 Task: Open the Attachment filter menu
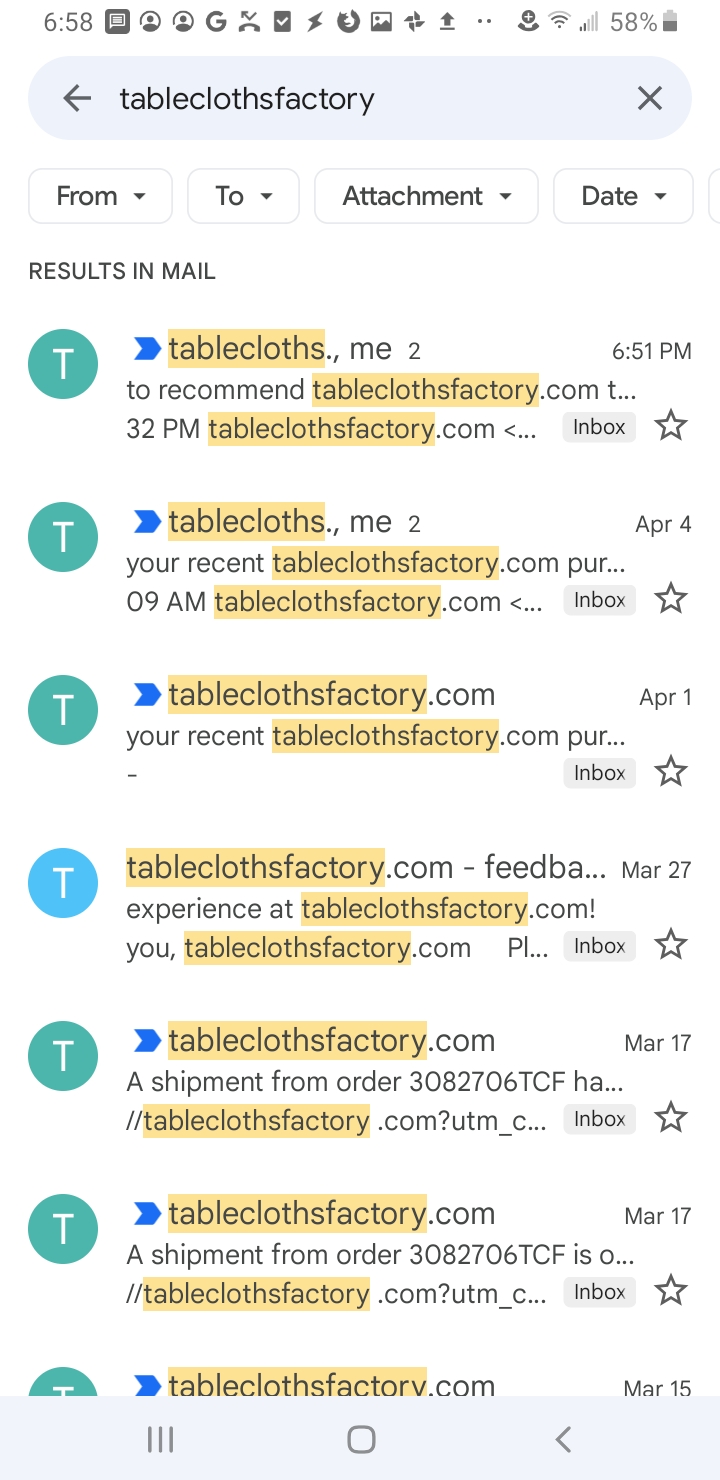[426, 196]
